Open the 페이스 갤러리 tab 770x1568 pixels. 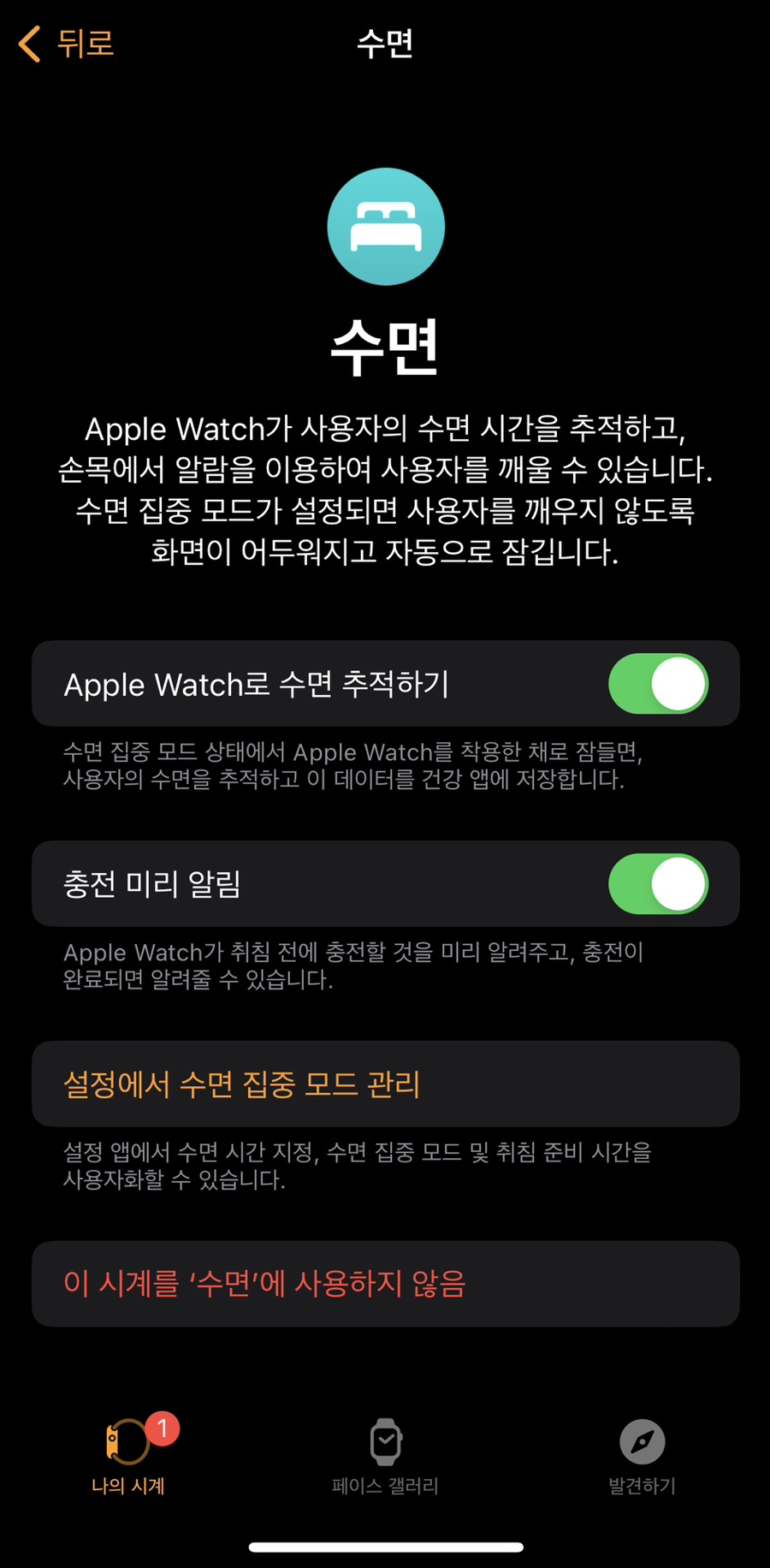[385, 1457]
